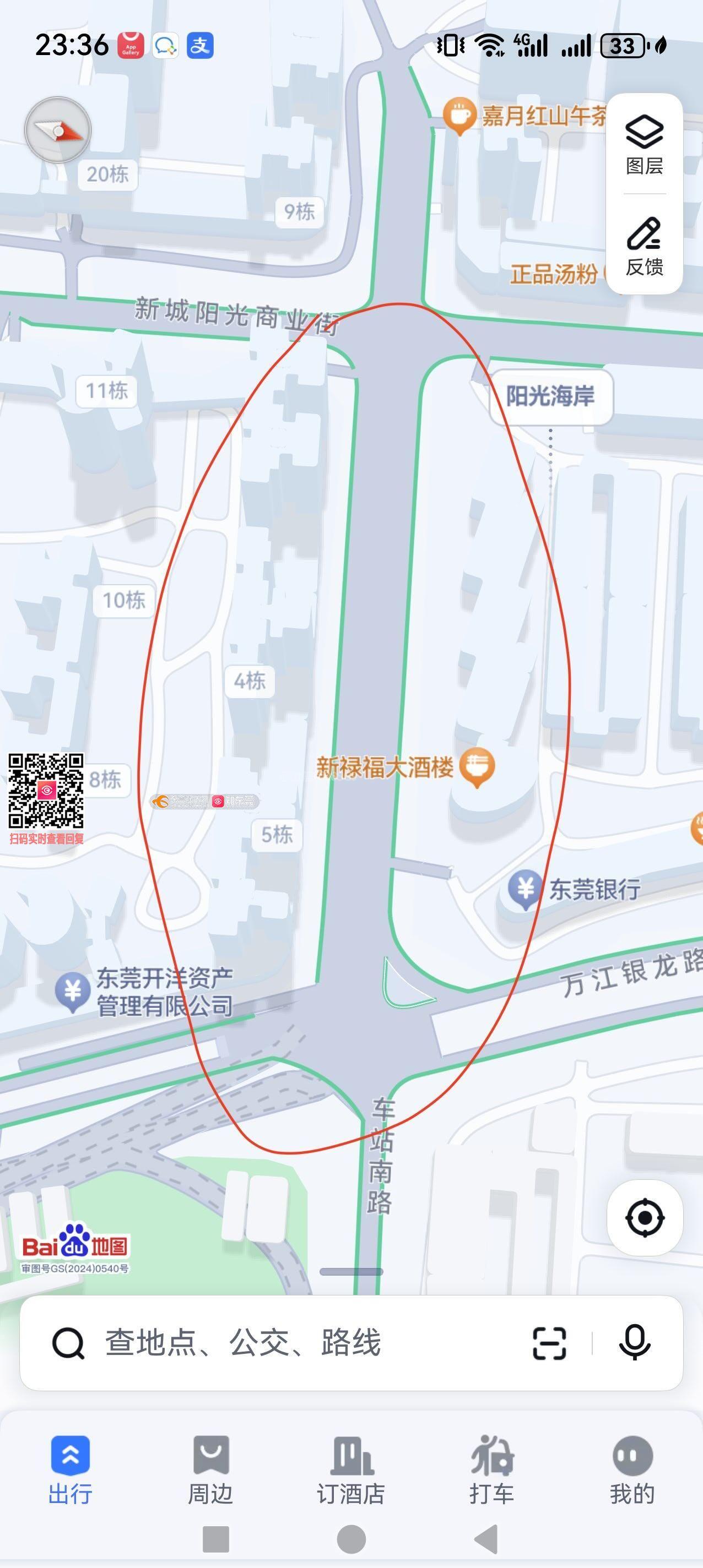Tap the search box for places and routes
Screen dimensions: 703x1568
pos(274,1343)
